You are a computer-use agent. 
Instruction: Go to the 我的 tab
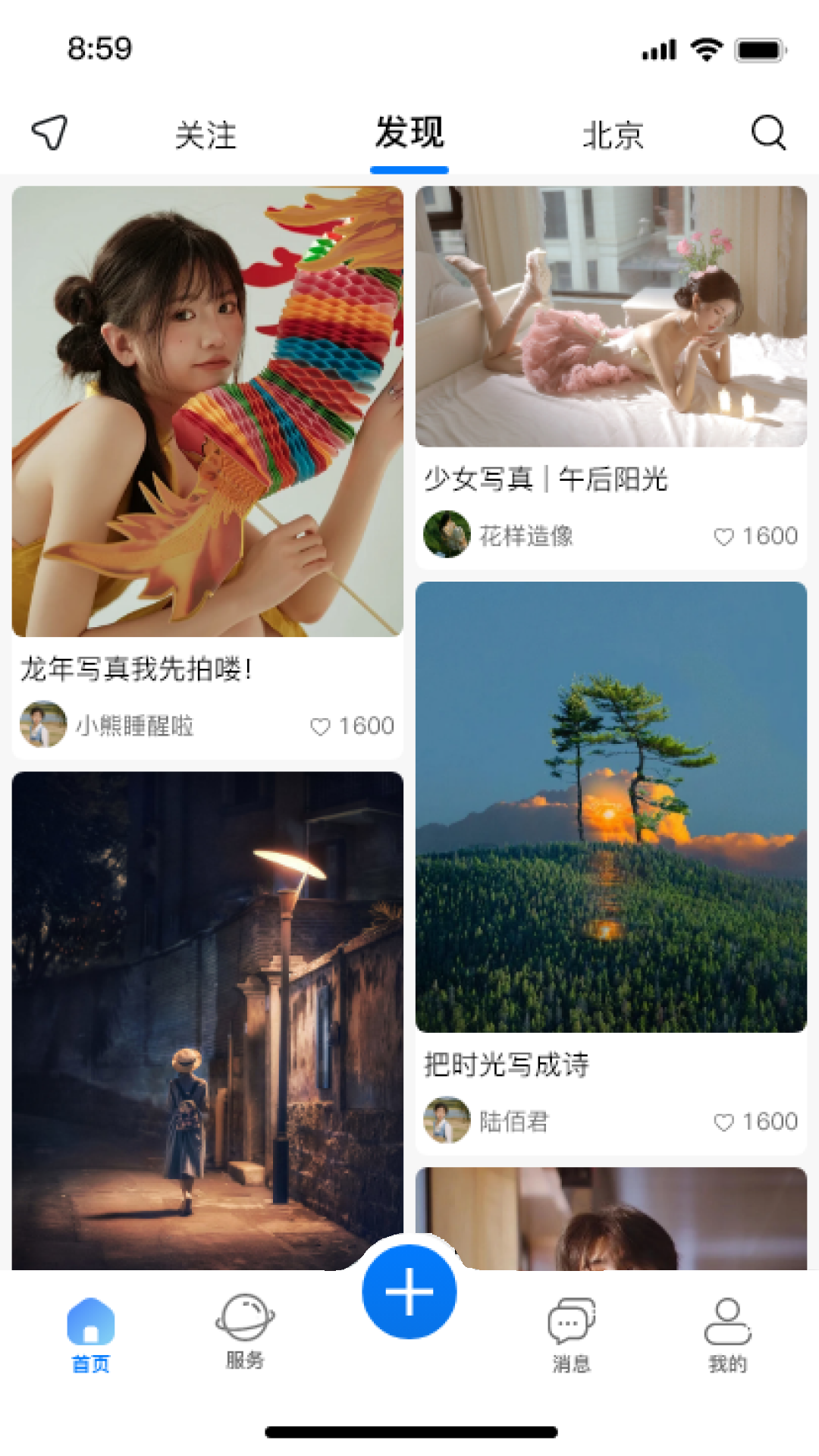click(727, 1335)
